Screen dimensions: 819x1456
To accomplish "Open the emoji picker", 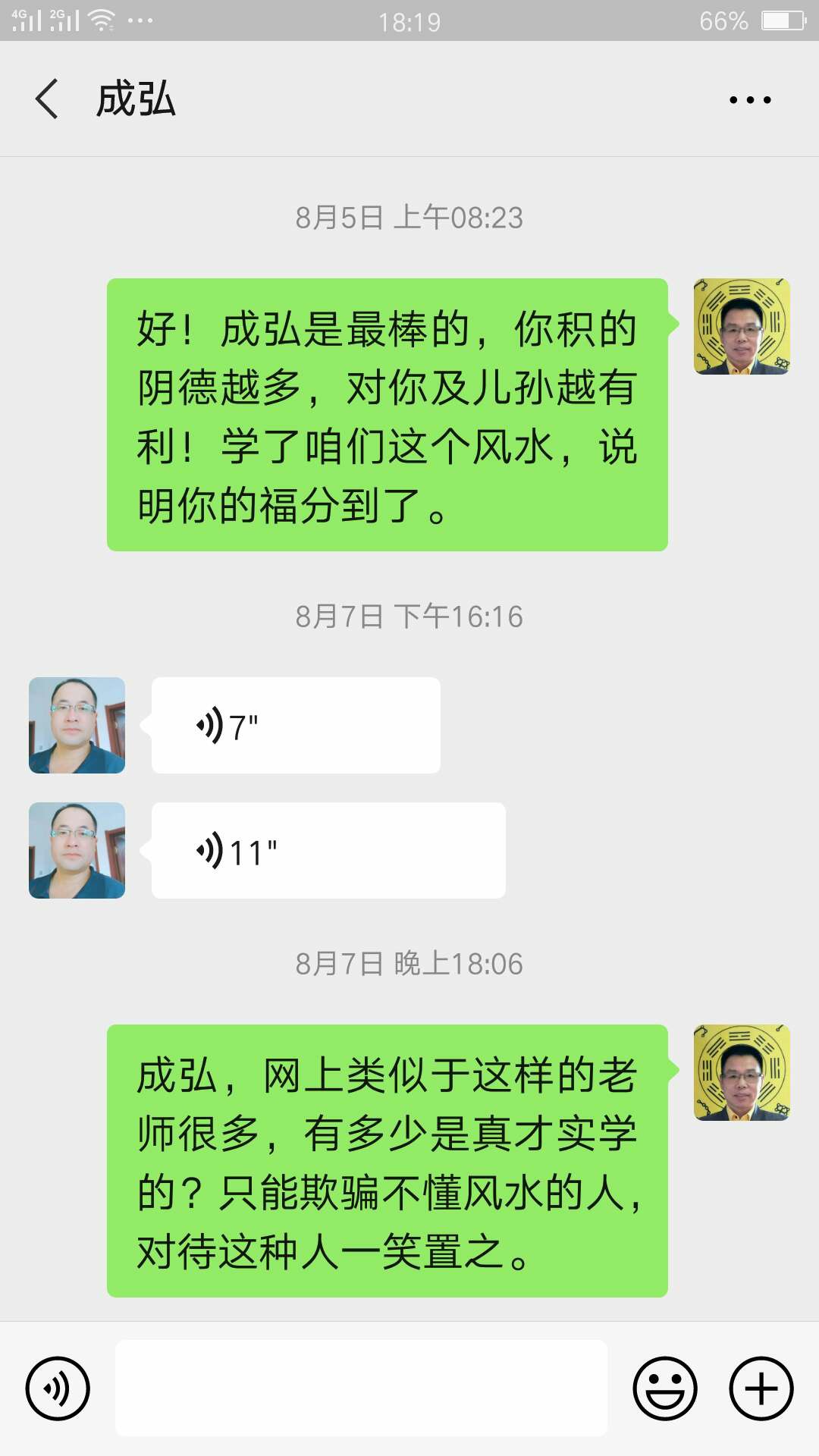I will [664, 1389].
